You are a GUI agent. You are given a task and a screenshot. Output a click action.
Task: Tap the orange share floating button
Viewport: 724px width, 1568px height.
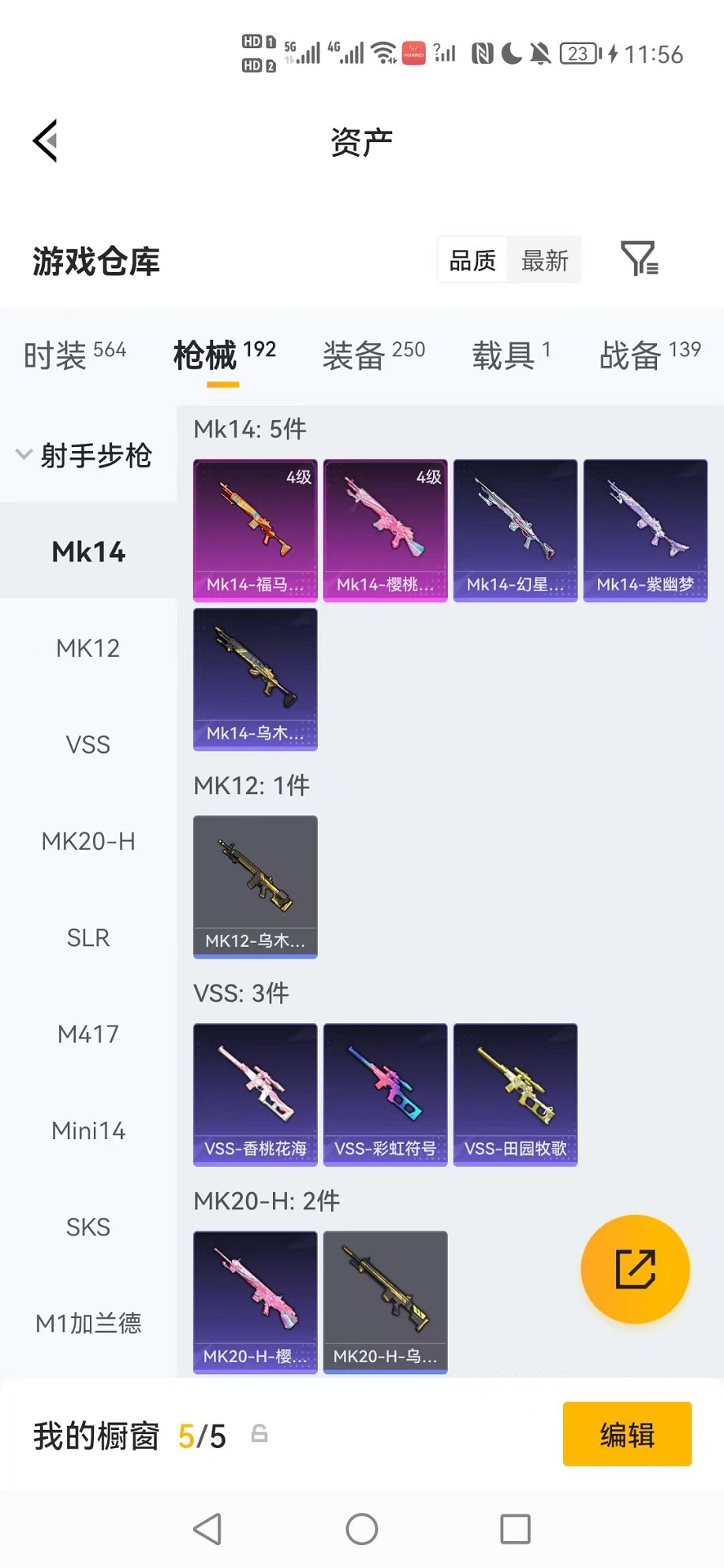pyautogui.click(x=635, y=1268)
